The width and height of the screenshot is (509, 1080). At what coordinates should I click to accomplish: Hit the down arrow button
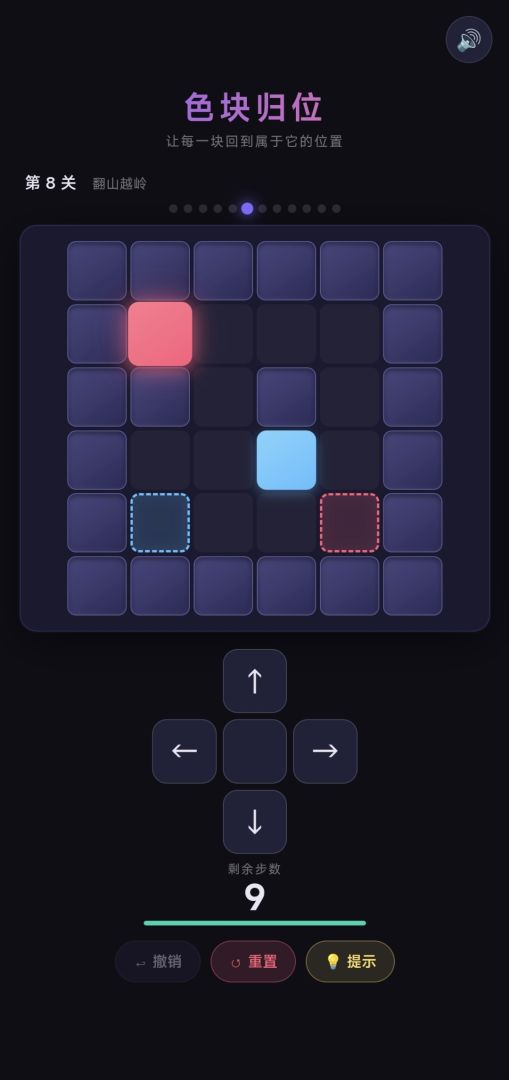pyautogui.click(x=255, y=822)
